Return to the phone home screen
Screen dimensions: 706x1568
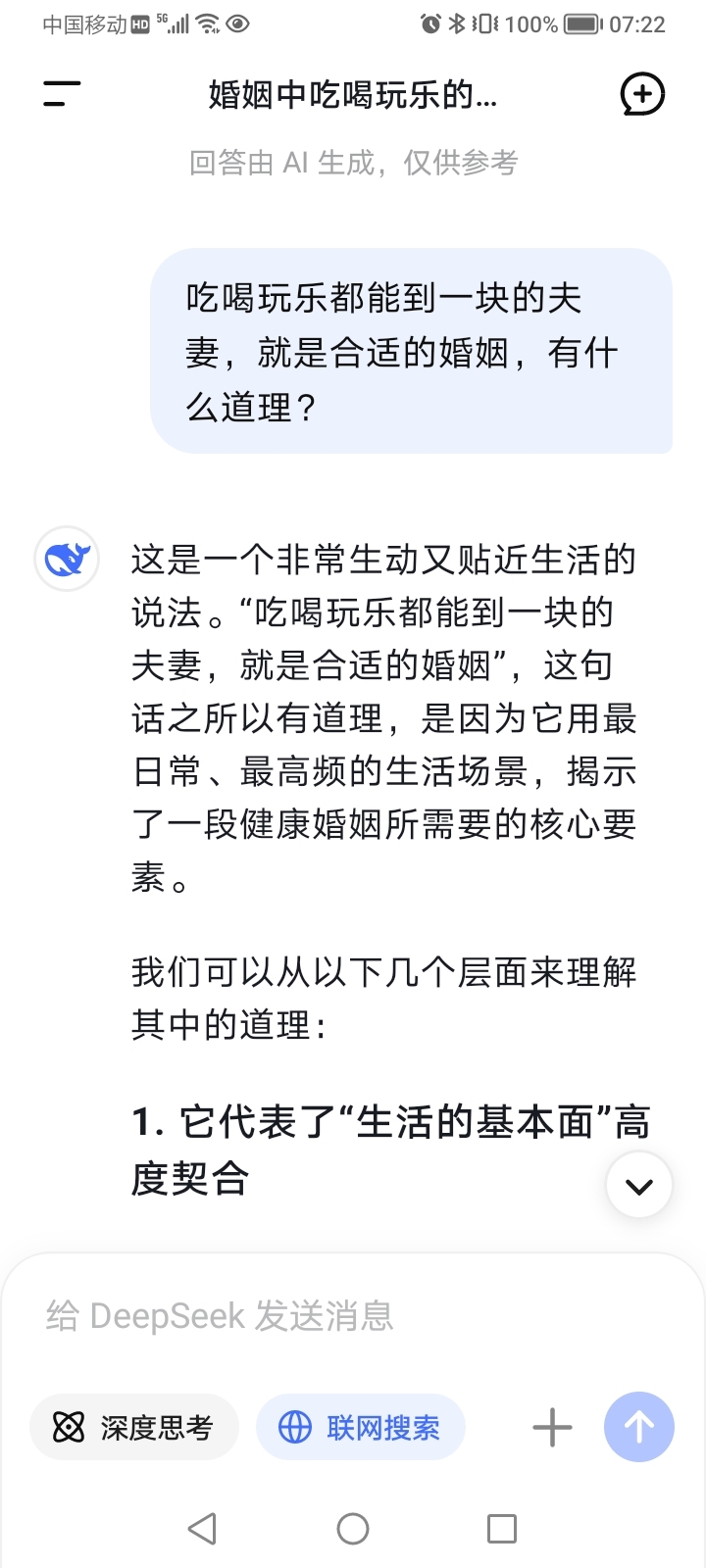tap(353, 1529)
